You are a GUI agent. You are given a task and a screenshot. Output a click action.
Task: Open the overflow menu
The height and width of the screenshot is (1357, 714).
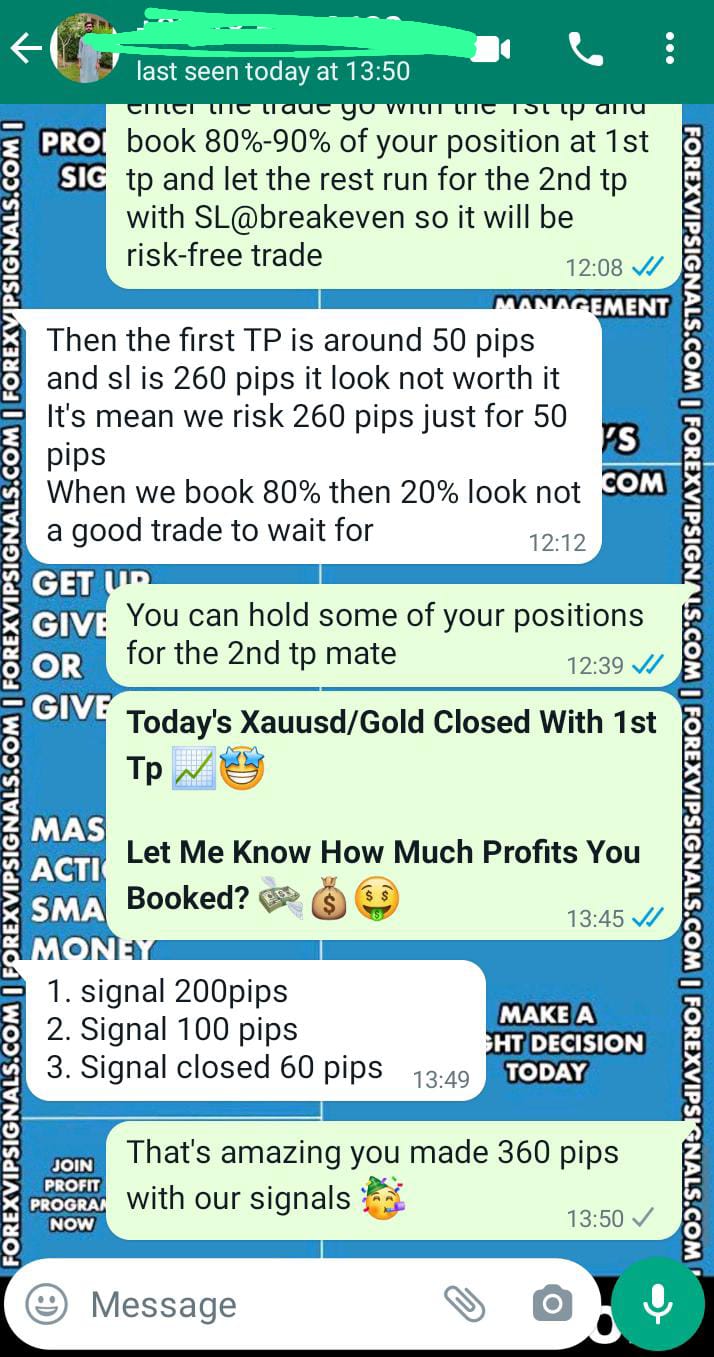[669, 48]
